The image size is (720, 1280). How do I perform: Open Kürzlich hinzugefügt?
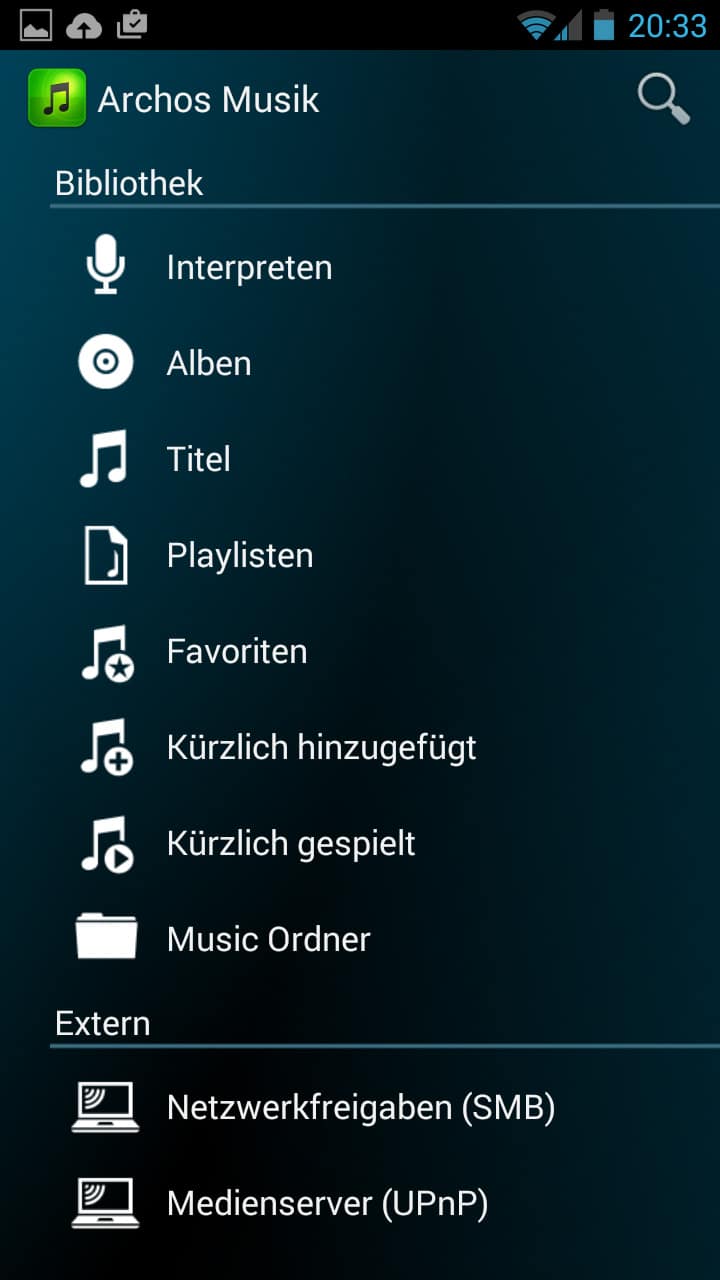coord(321,747)
